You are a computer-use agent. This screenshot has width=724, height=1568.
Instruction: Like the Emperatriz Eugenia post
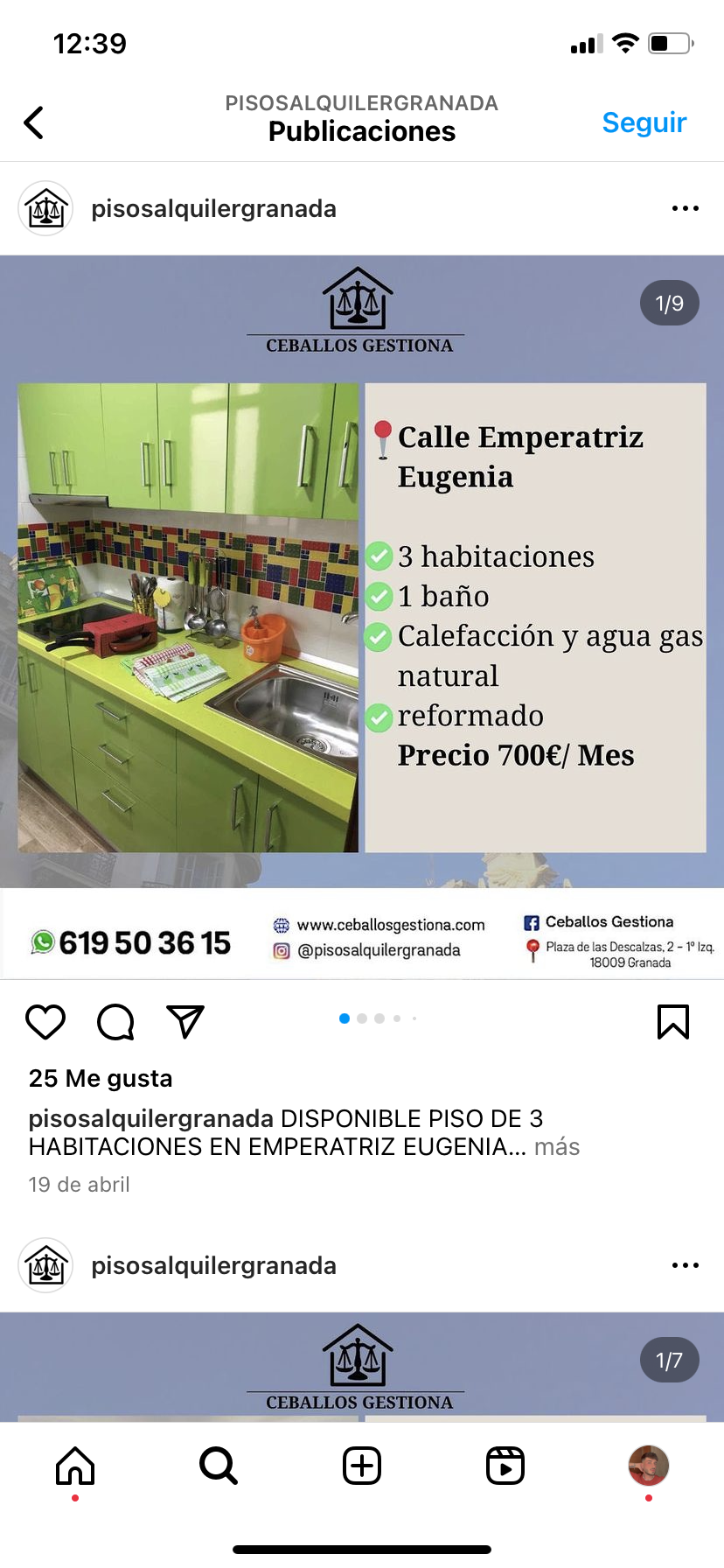coord(45,1021)
